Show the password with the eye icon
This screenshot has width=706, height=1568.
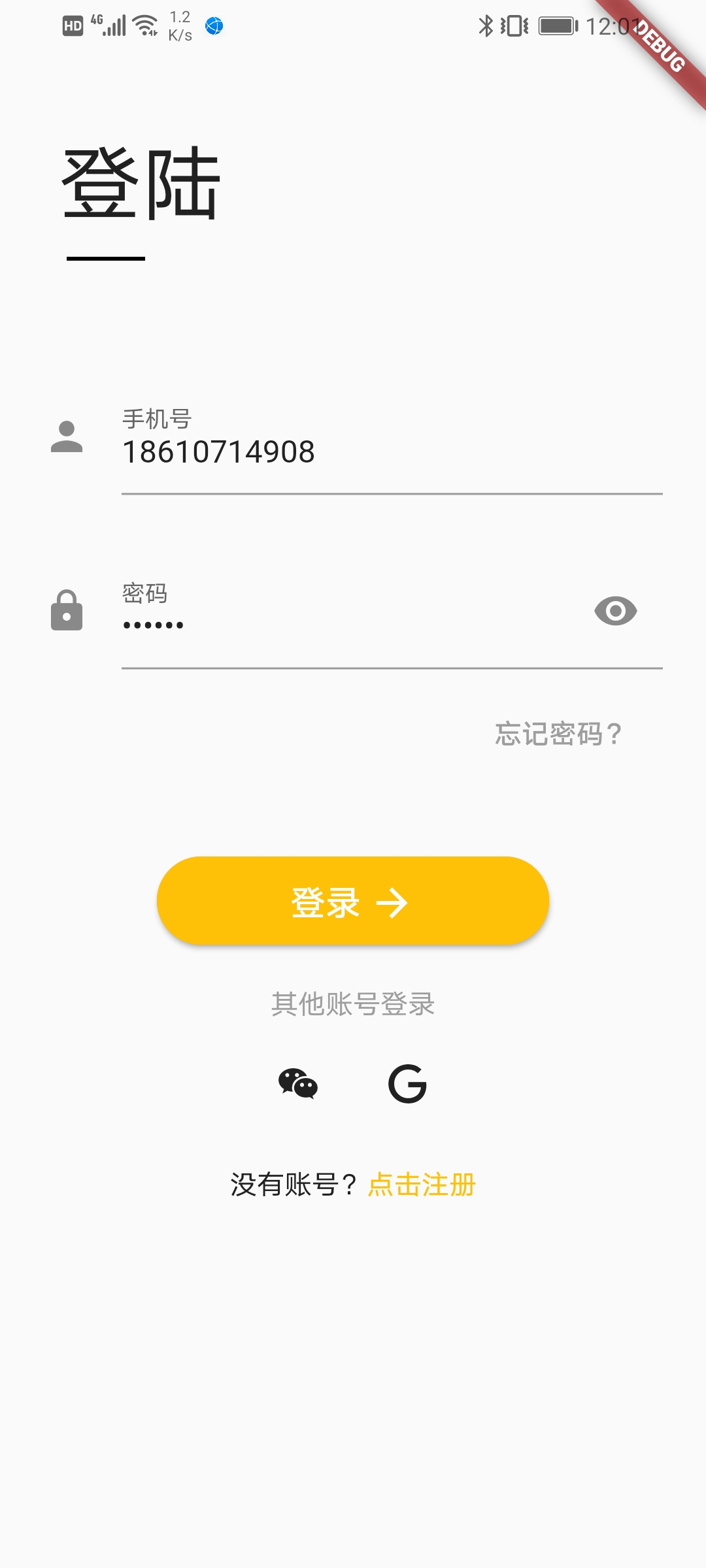pyautogui.click(x=615, y=612)
